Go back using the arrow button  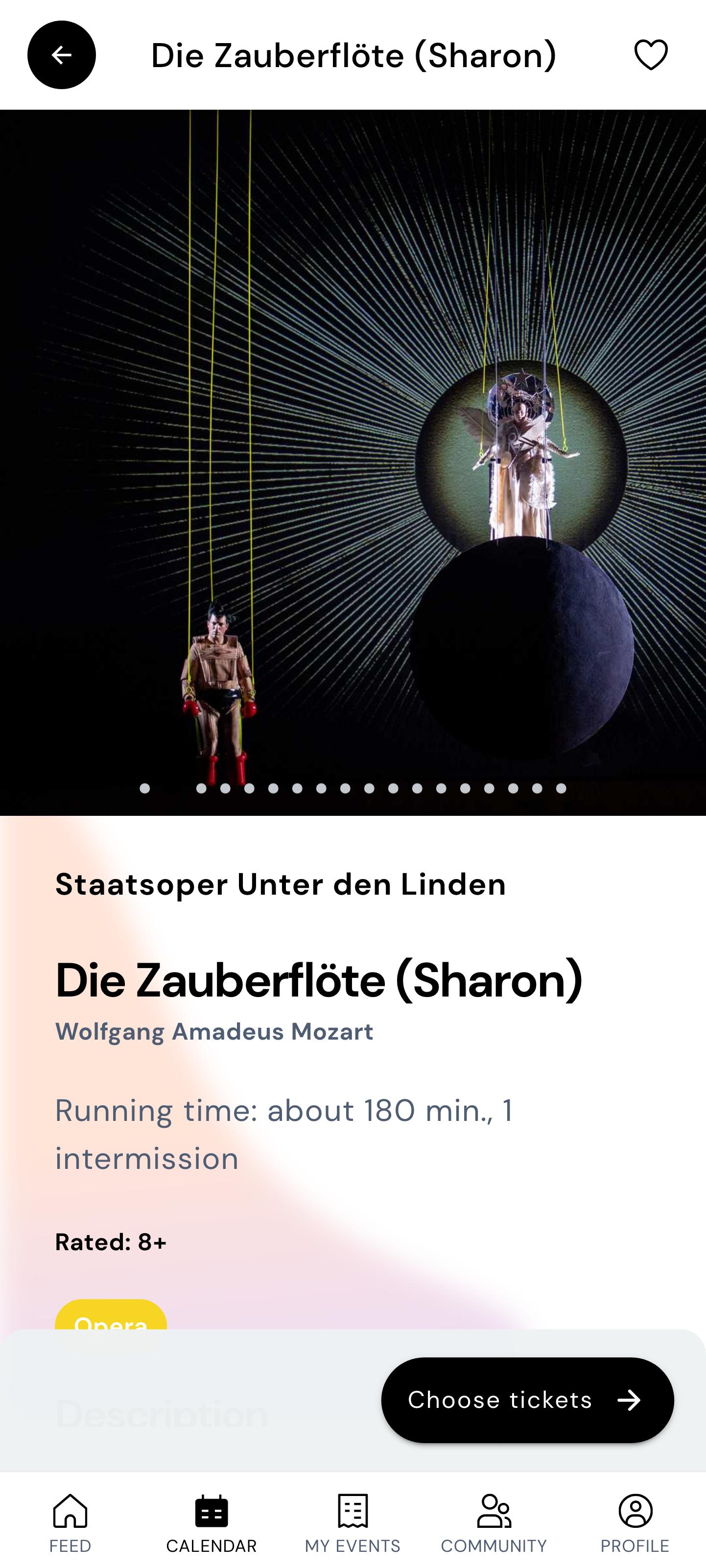[x=62, y=55]
